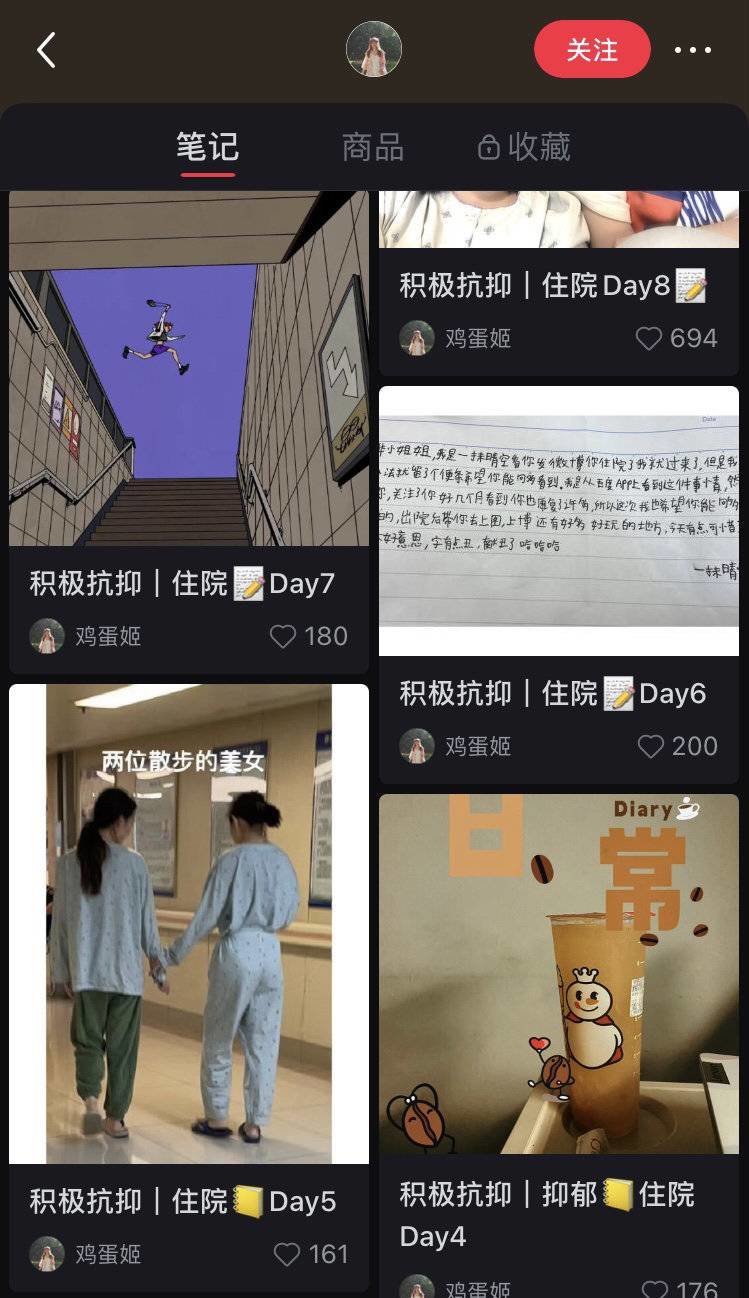Tap the heart icon on the Day8 post
Screen dimensions: 749x1298
(652, 339)
